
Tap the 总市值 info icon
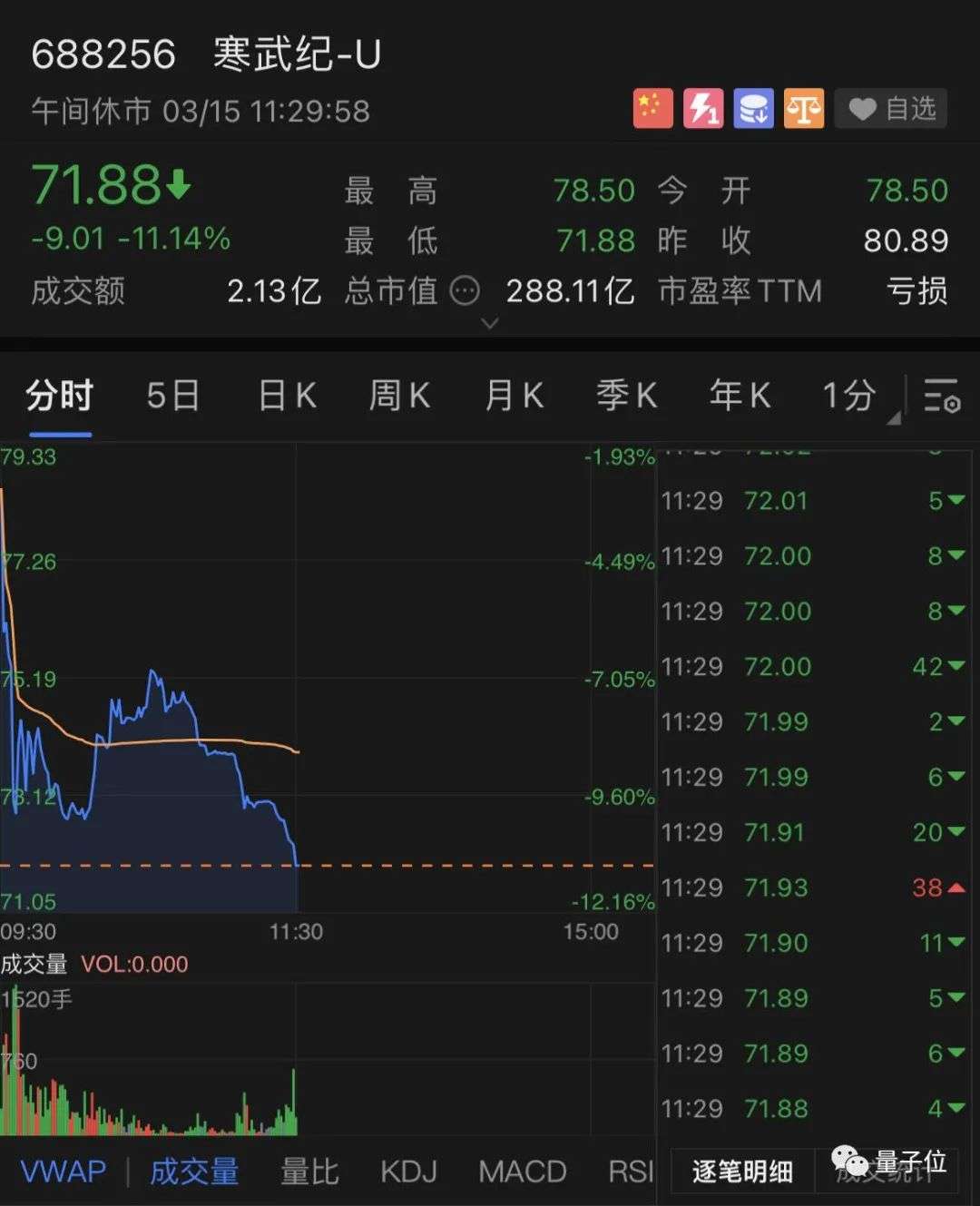pyautogui.click(x=465, y=291)
